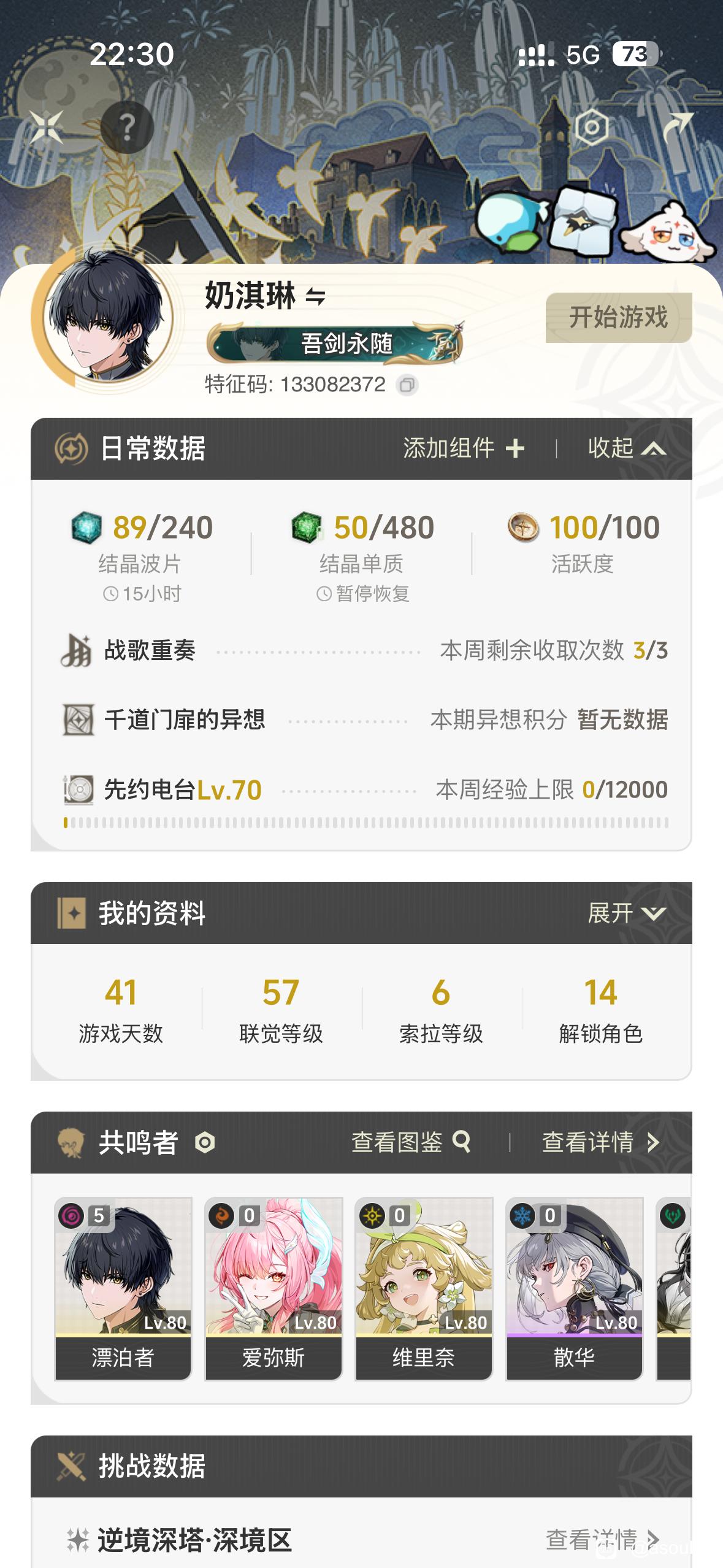Expand 我的资料 with 展开
This screenshot has height=1568, width=723.
click(x=627, y=913)
